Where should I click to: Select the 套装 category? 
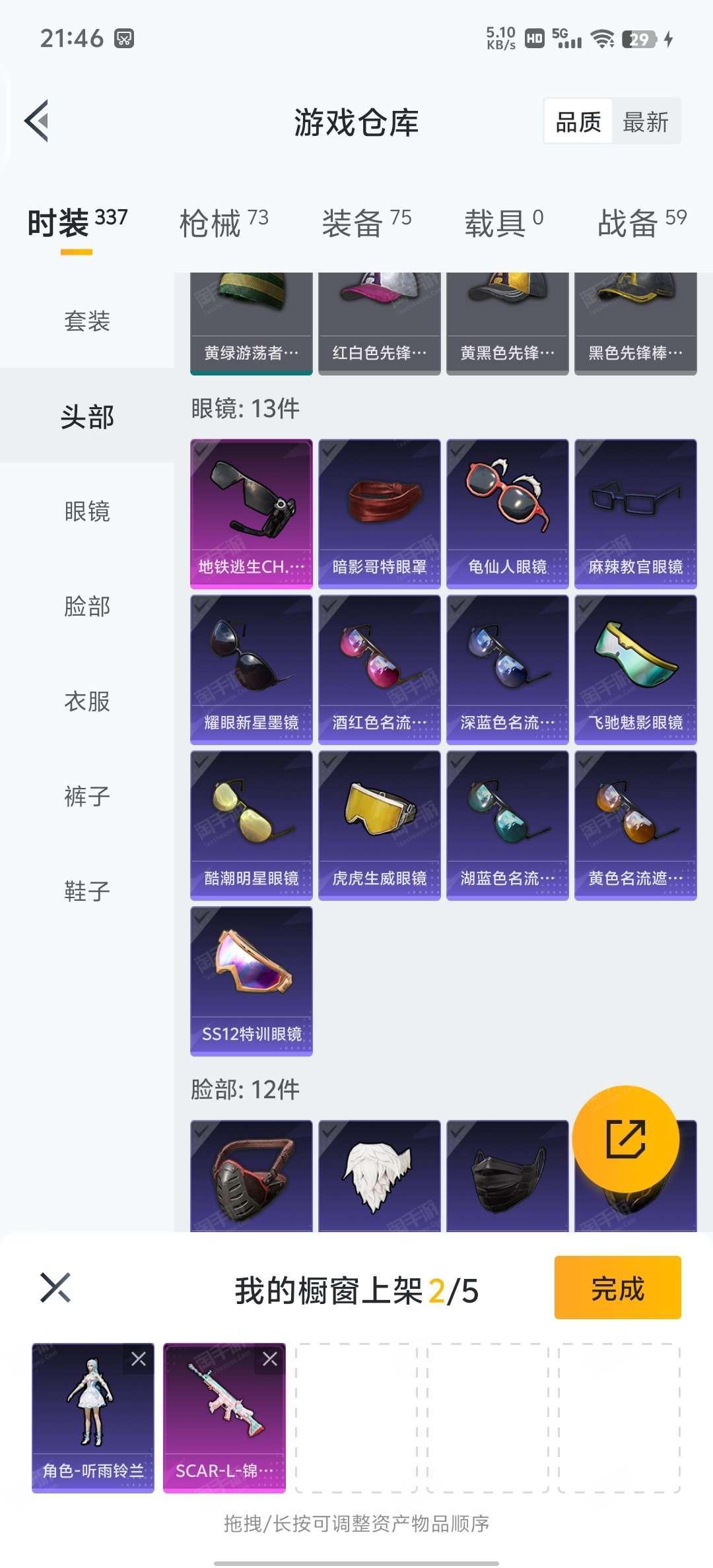click(x=87, y=321)
